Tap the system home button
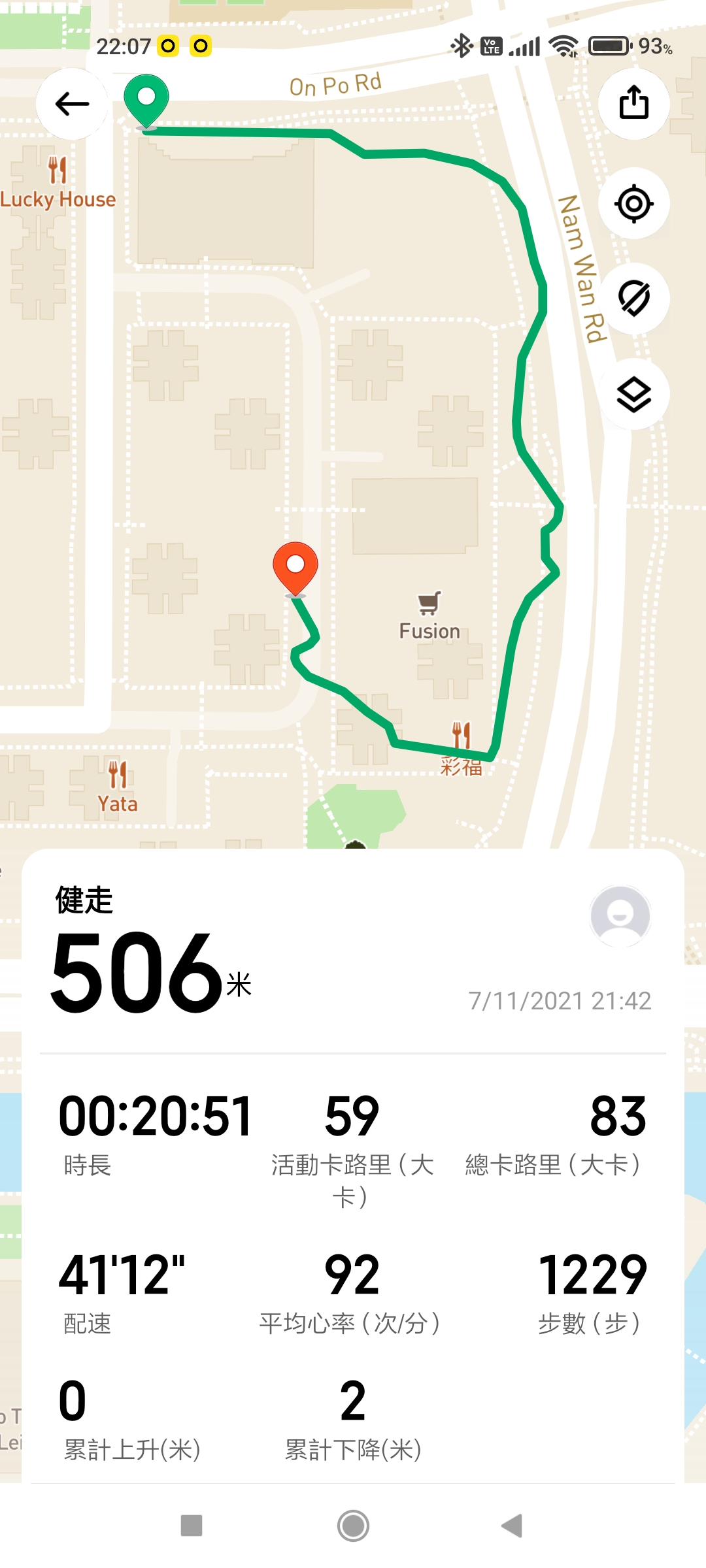This screenshot has height=1568, width=706. click(353, 1526)
